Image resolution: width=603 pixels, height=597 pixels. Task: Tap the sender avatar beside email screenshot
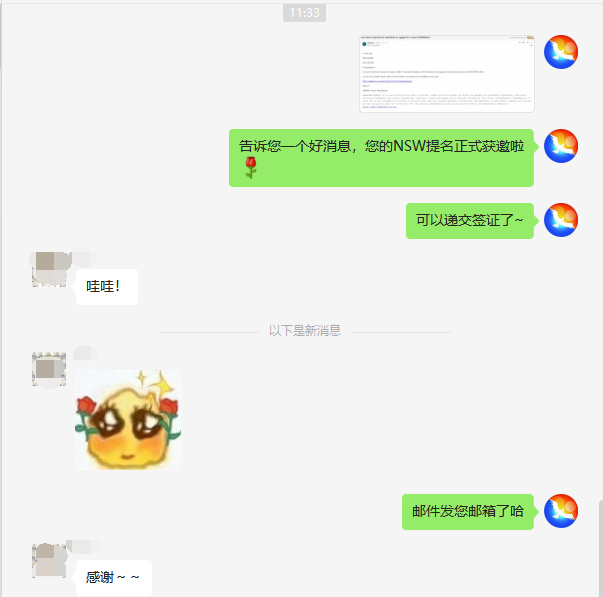pyautogui.click(x=561, y=51)
